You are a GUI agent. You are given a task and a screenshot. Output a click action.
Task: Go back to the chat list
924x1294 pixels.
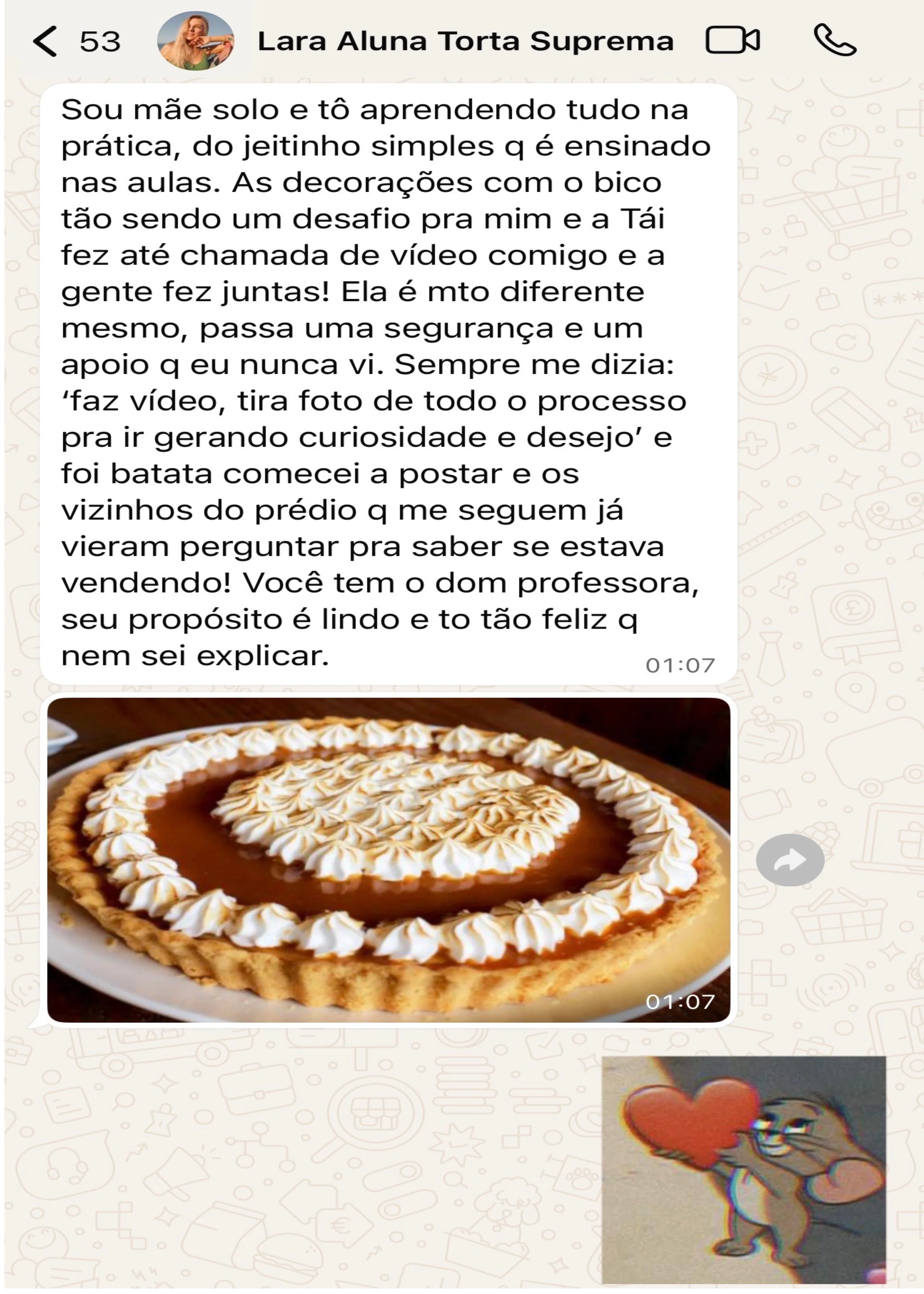coord(46,42)
